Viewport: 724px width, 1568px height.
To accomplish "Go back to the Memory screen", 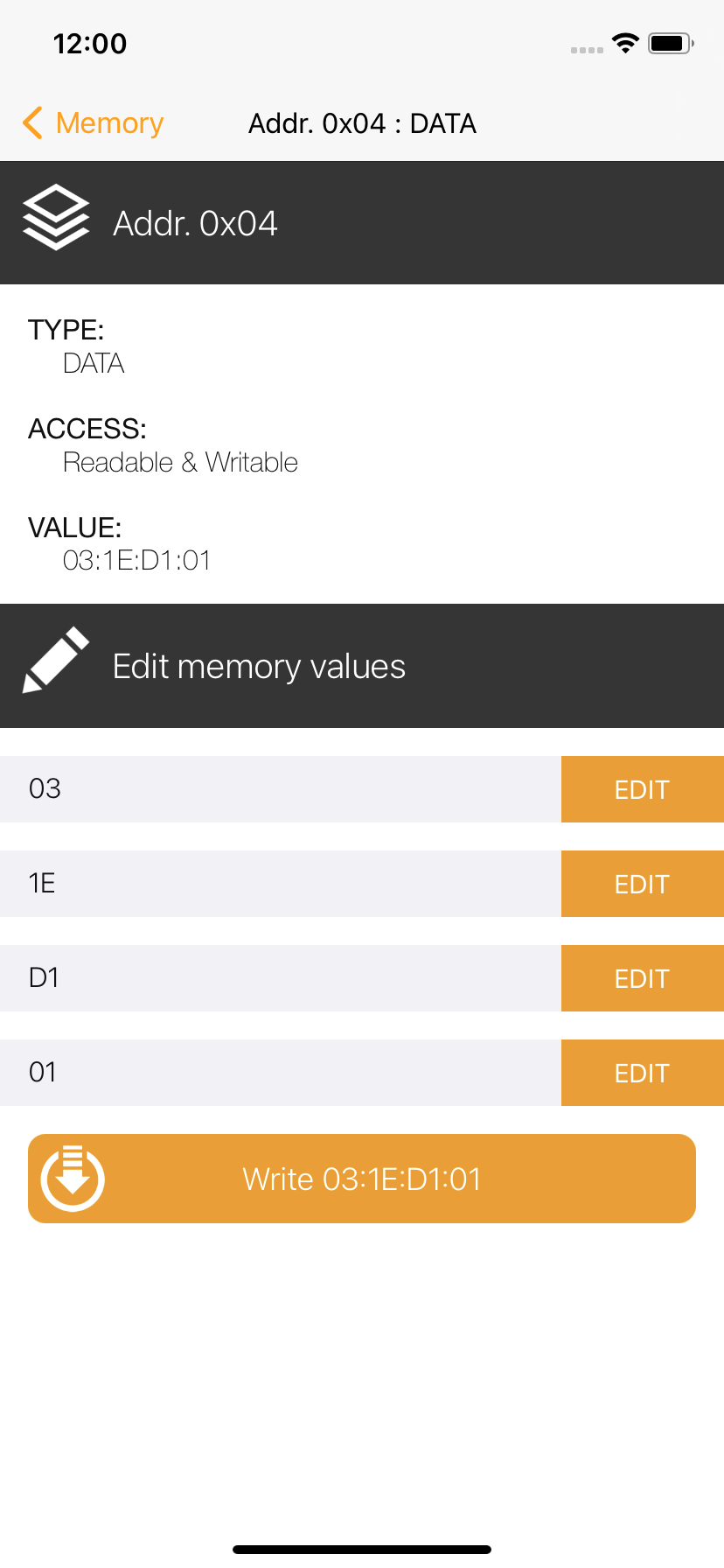I will tap(94, 123).
